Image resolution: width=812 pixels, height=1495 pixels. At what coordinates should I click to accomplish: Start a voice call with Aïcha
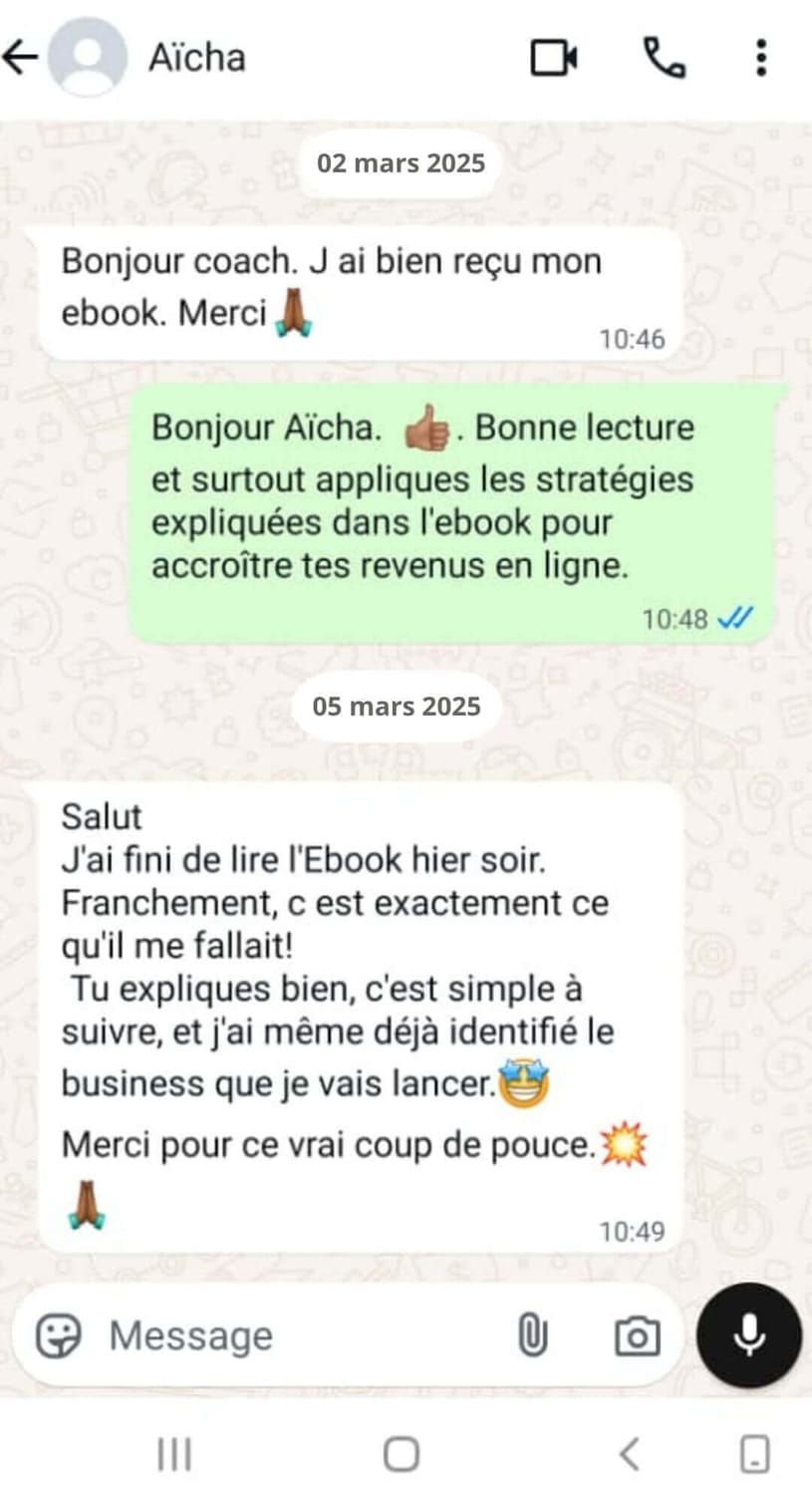click(665, 58)
